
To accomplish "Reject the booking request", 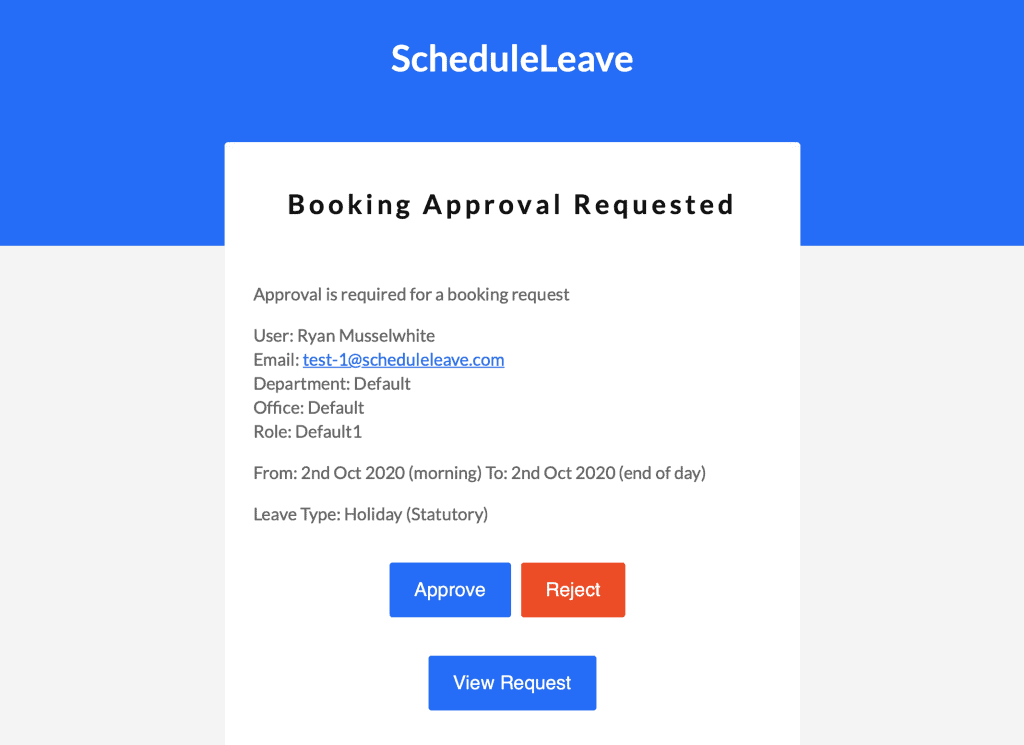I will (x=573, y=590).
